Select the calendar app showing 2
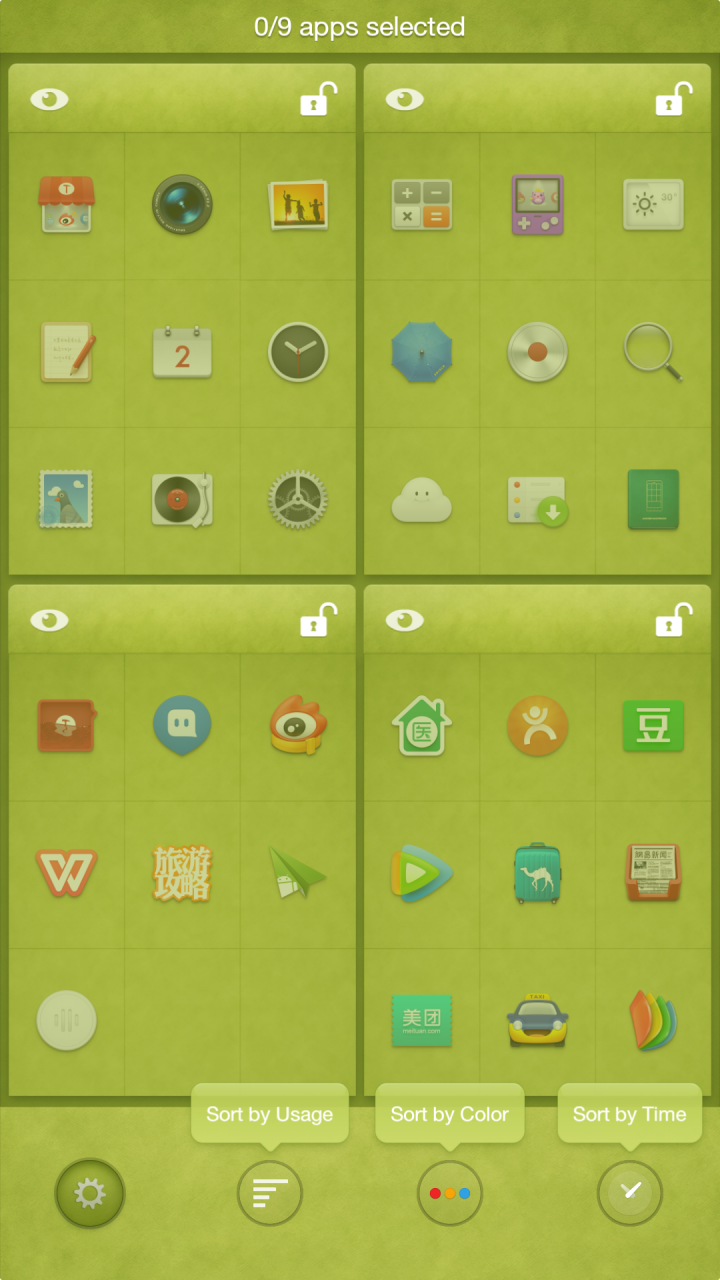This screenshot has width=720, height=1280. 182,352
